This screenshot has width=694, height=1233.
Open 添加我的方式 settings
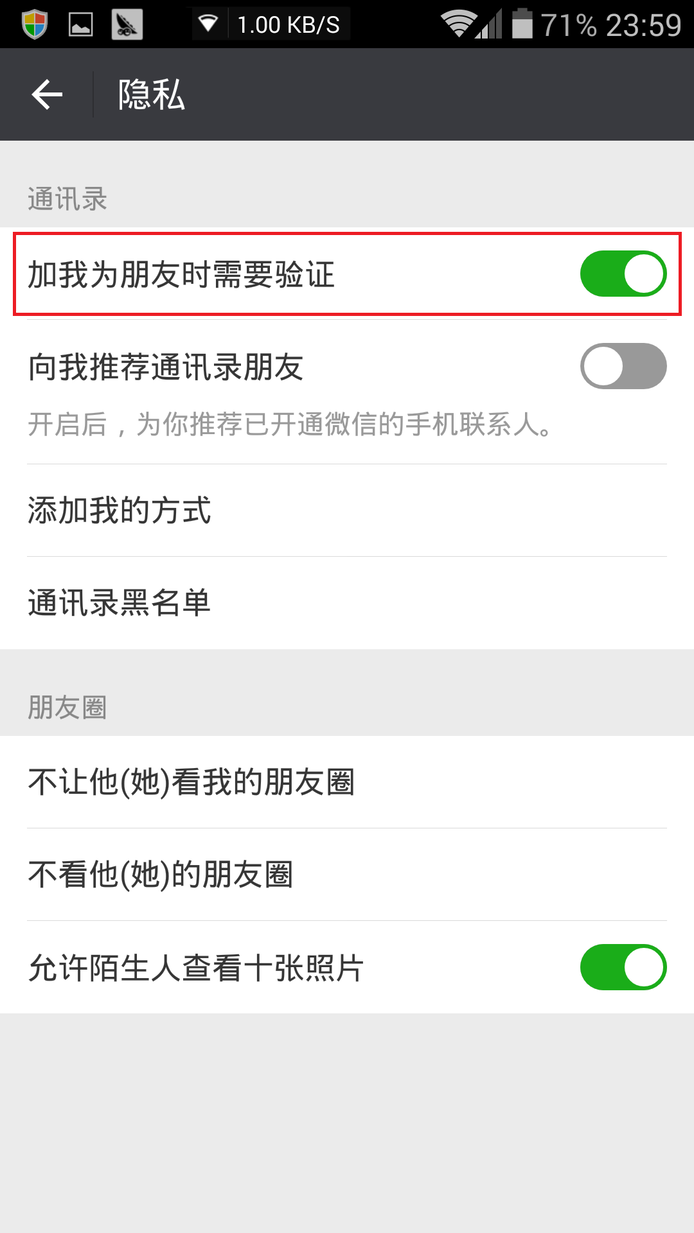pos(347,511)
